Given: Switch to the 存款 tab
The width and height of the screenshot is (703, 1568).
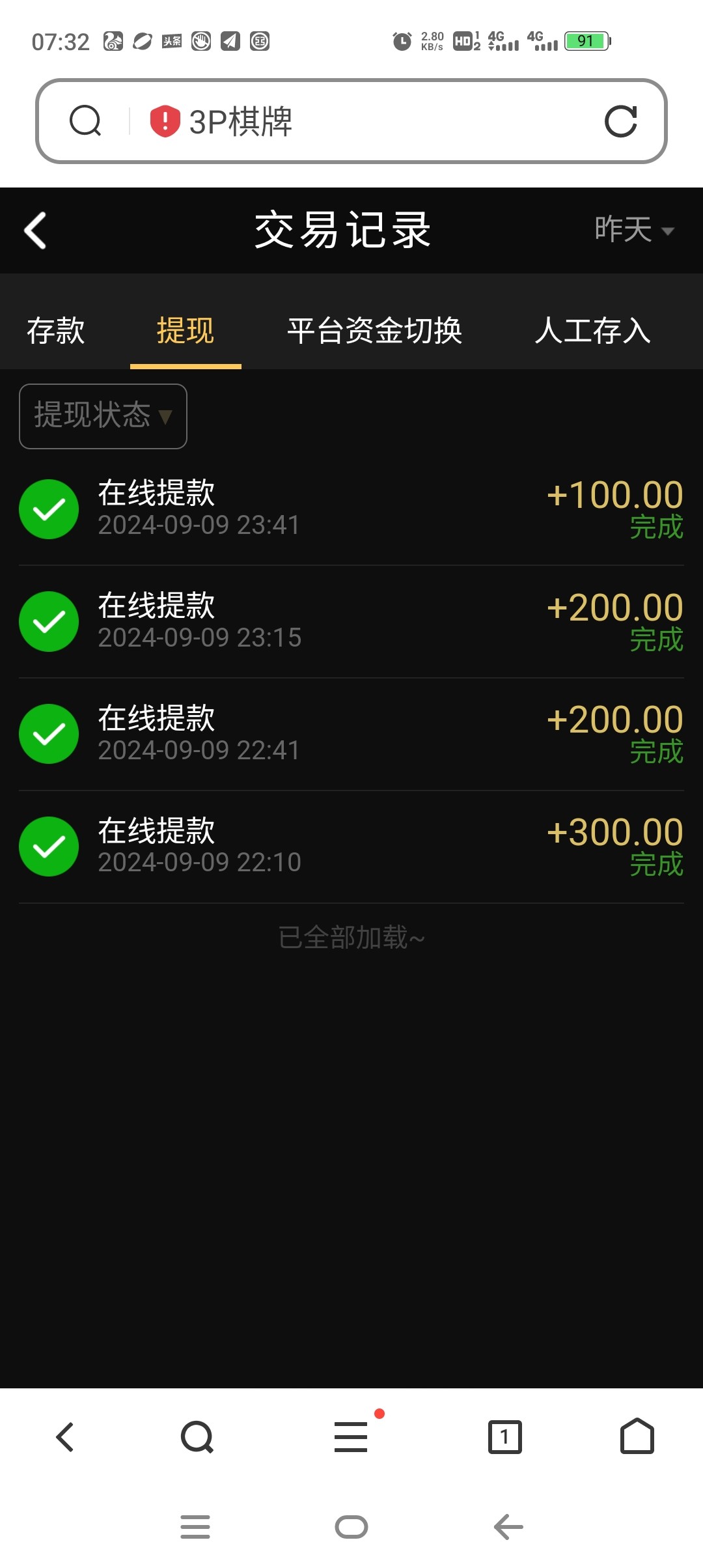Looking at the screenshot, I should click(x=55, y=331).
